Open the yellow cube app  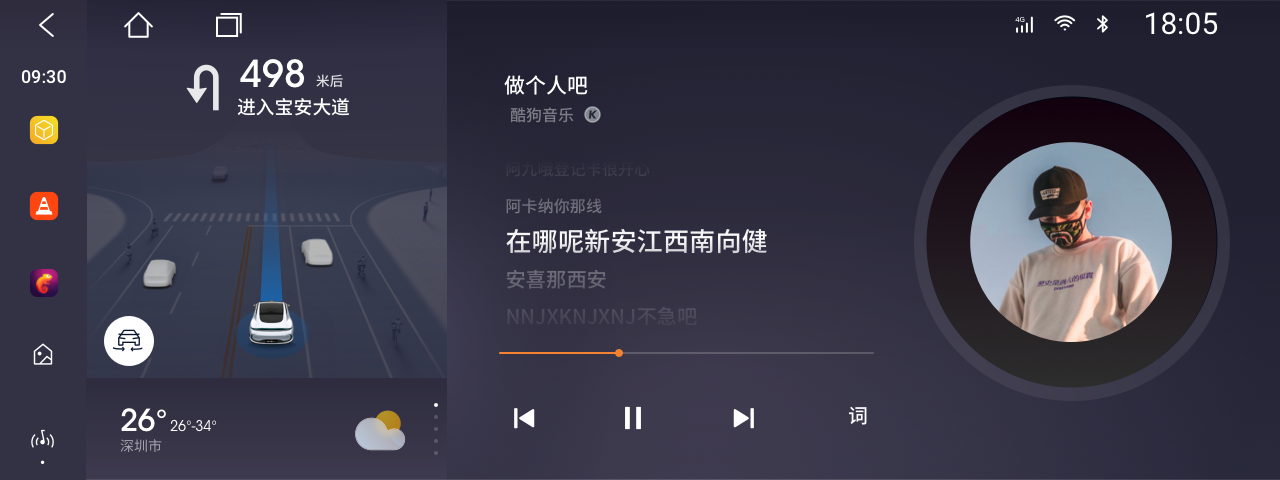[43, 130]
